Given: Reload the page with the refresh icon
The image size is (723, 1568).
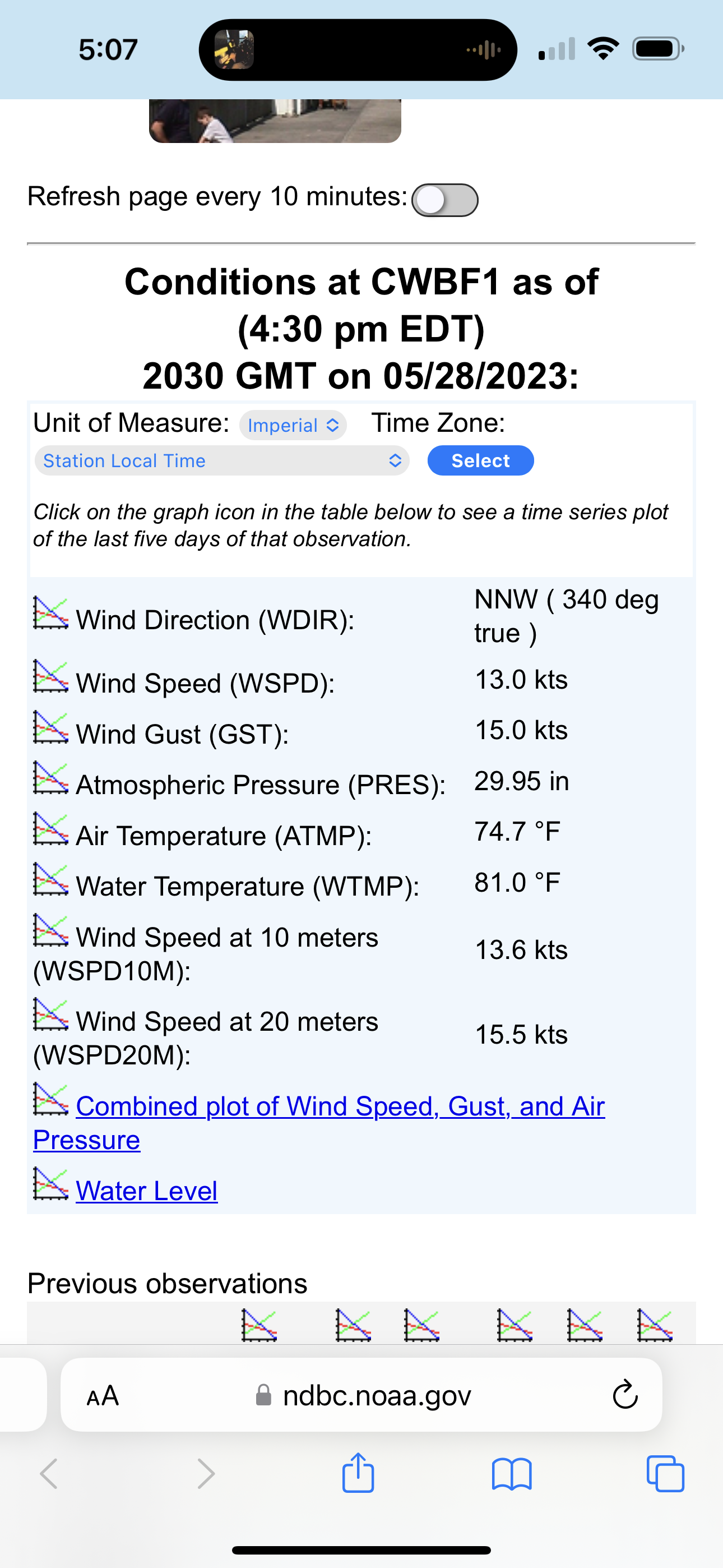Looking at the screenshot, I should [625, 1395].
